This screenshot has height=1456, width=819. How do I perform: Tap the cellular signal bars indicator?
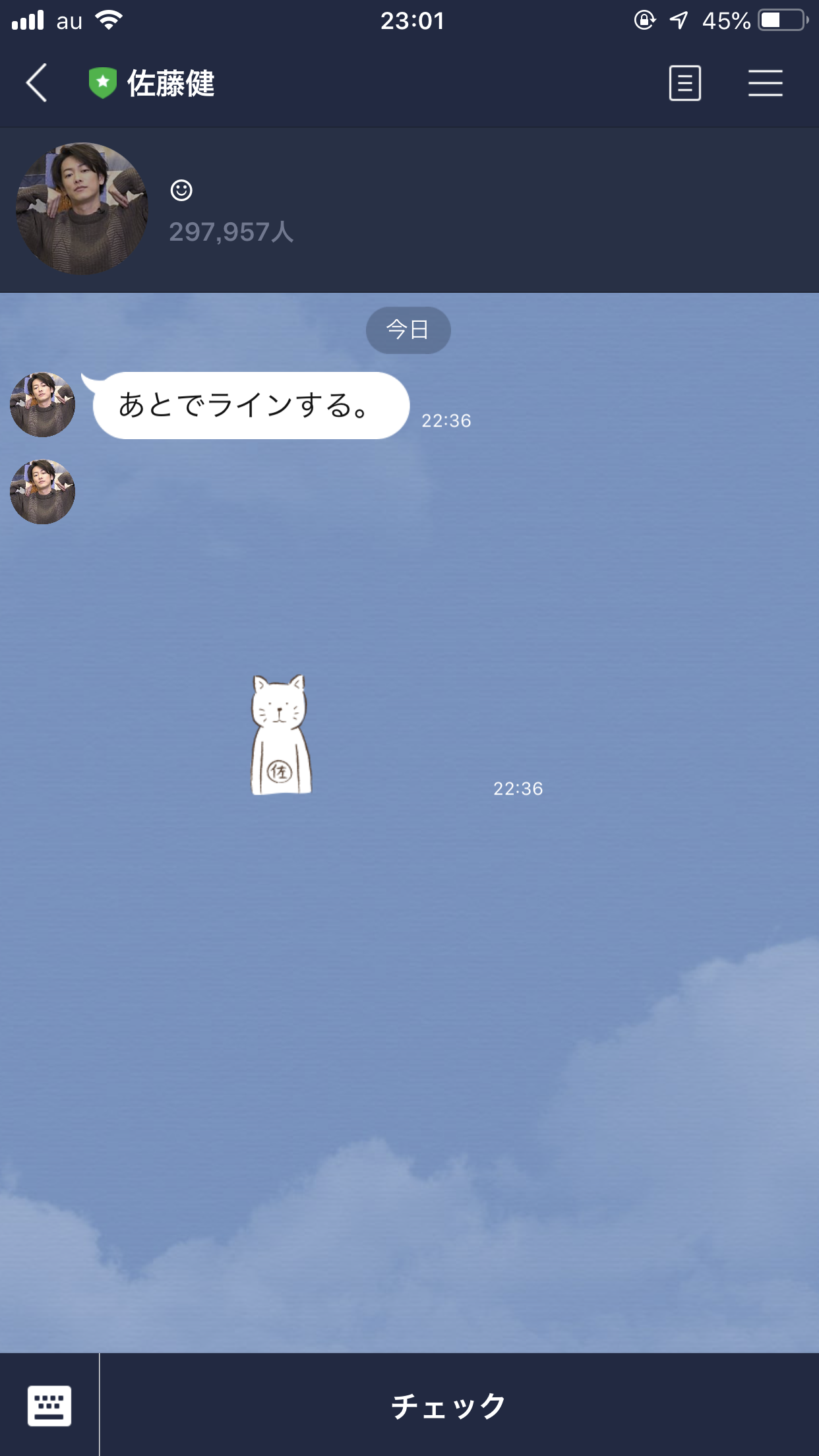(x=26, y=20)
